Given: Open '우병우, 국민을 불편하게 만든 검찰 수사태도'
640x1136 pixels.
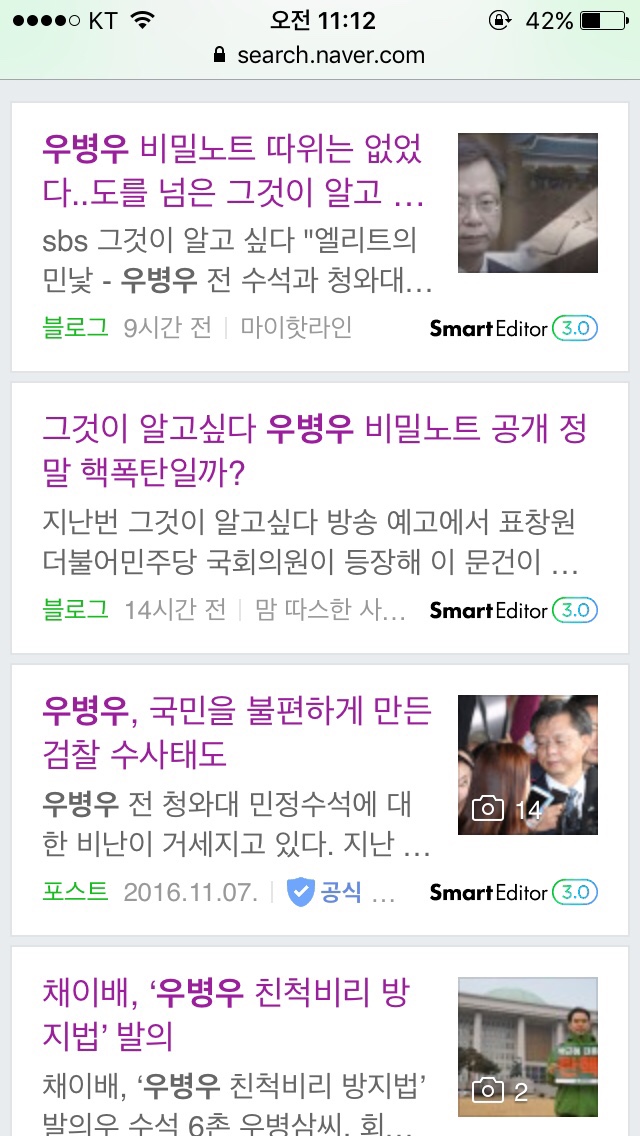Looking at the screenshot, I should click(x=236, y=732).
